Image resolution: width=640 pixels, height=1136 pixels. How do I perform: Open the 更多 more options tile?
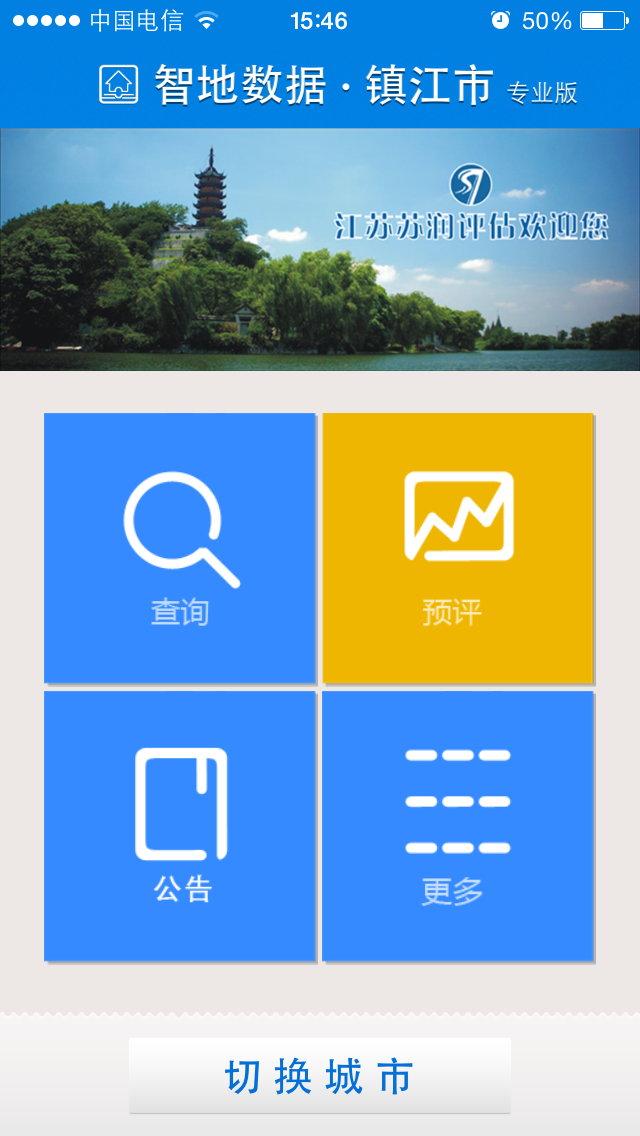458,826
